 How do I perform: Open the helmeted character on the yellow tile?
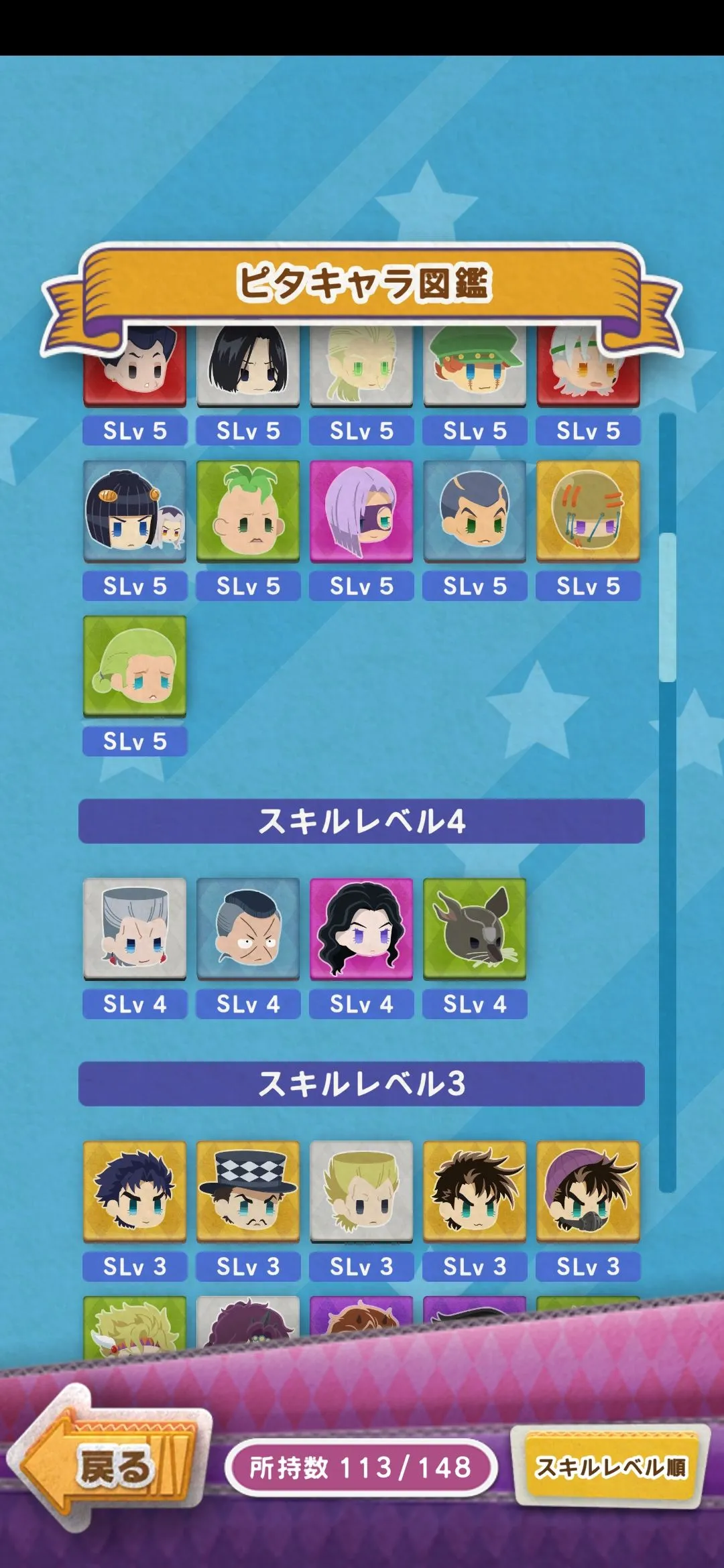click(x=588, y=510)
